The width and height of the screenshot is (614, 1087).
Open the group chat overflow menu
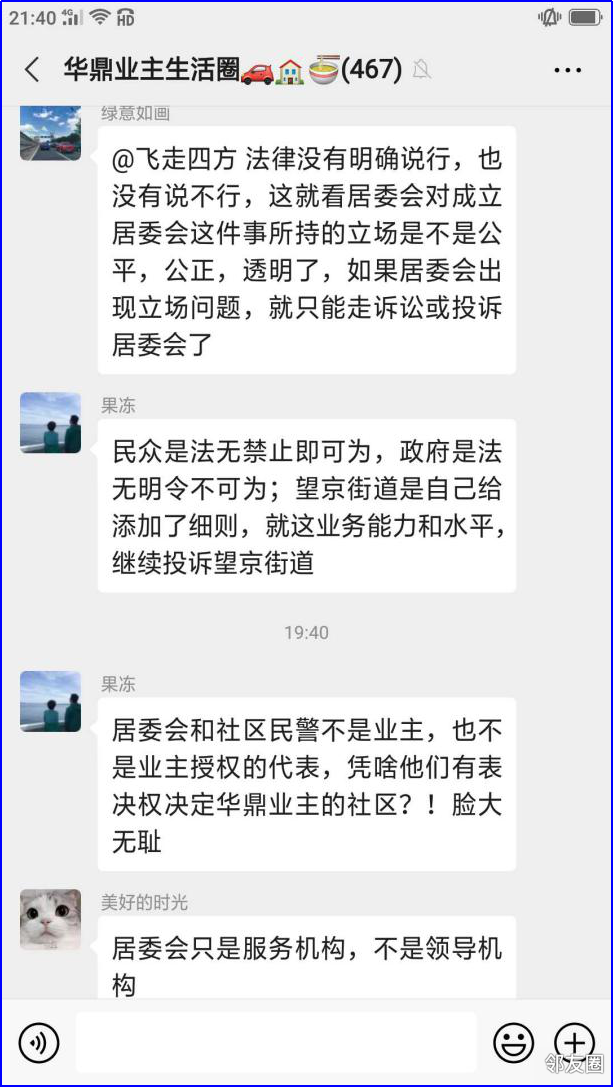coord(567,70)
